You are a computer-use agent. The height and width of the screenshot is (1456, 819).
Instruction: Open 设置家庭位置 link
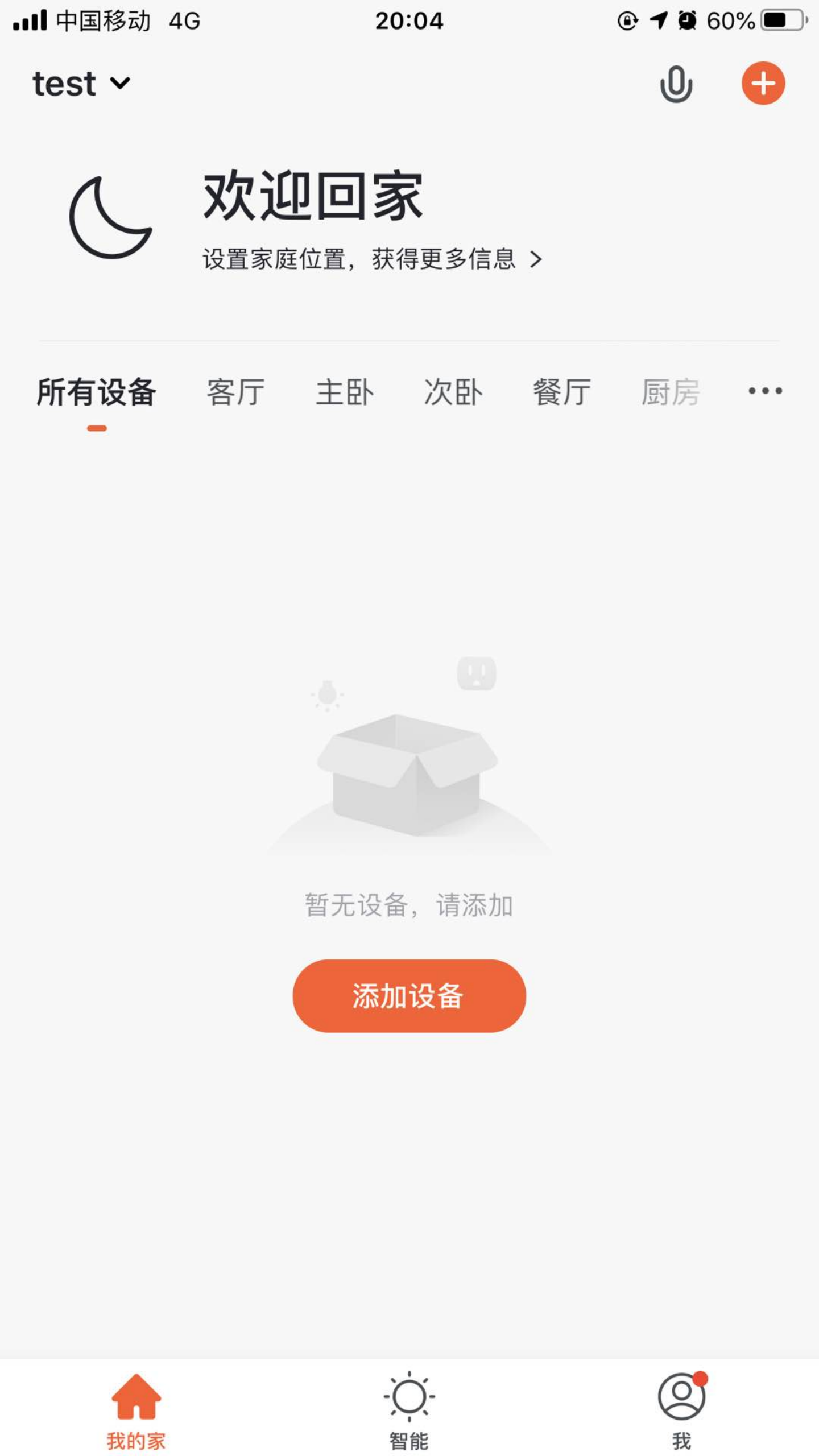tap(373, 259)
